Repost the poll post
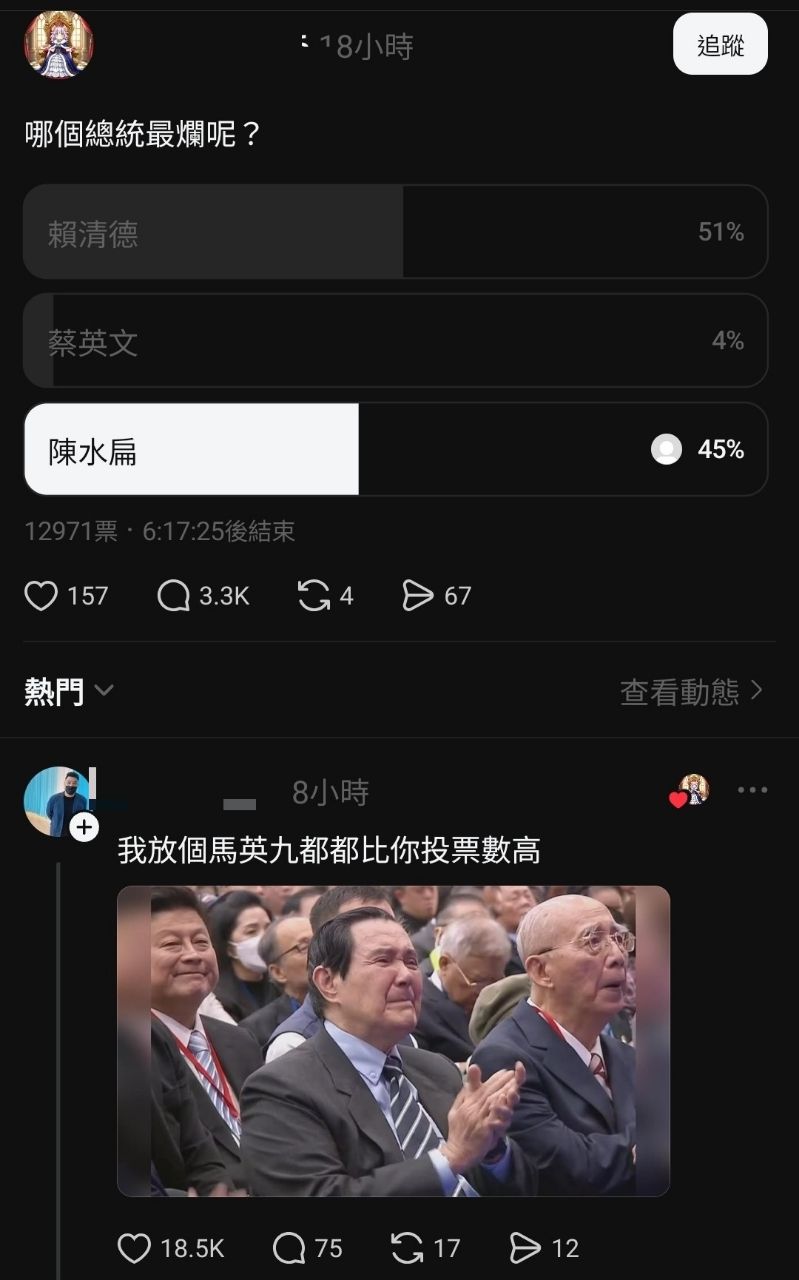 322,595
